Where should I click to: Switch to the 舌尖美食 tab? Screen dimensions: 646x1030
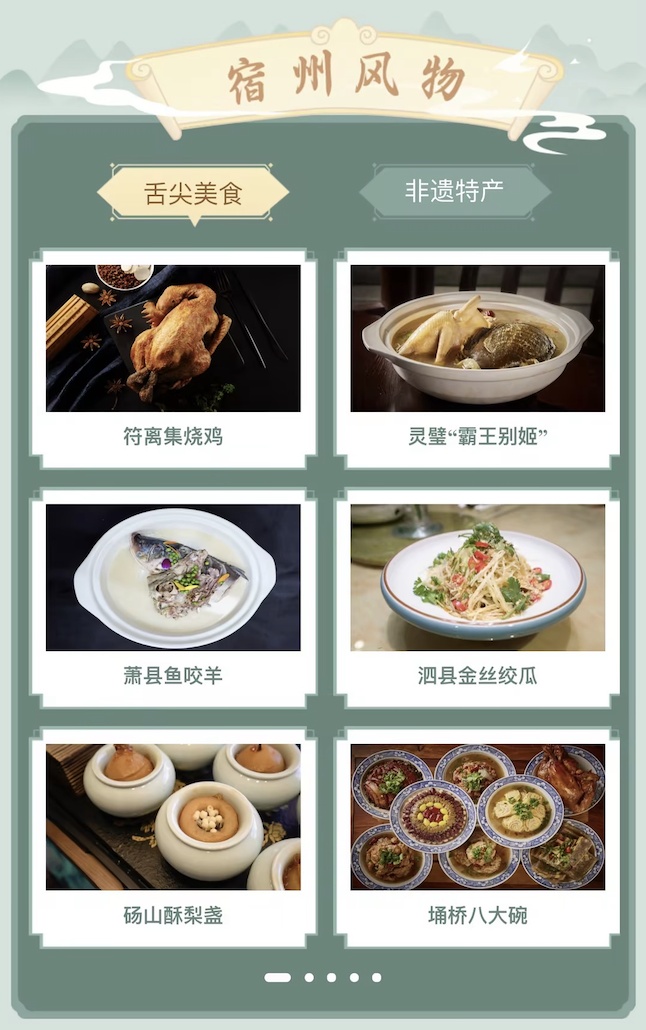[193, 192]
